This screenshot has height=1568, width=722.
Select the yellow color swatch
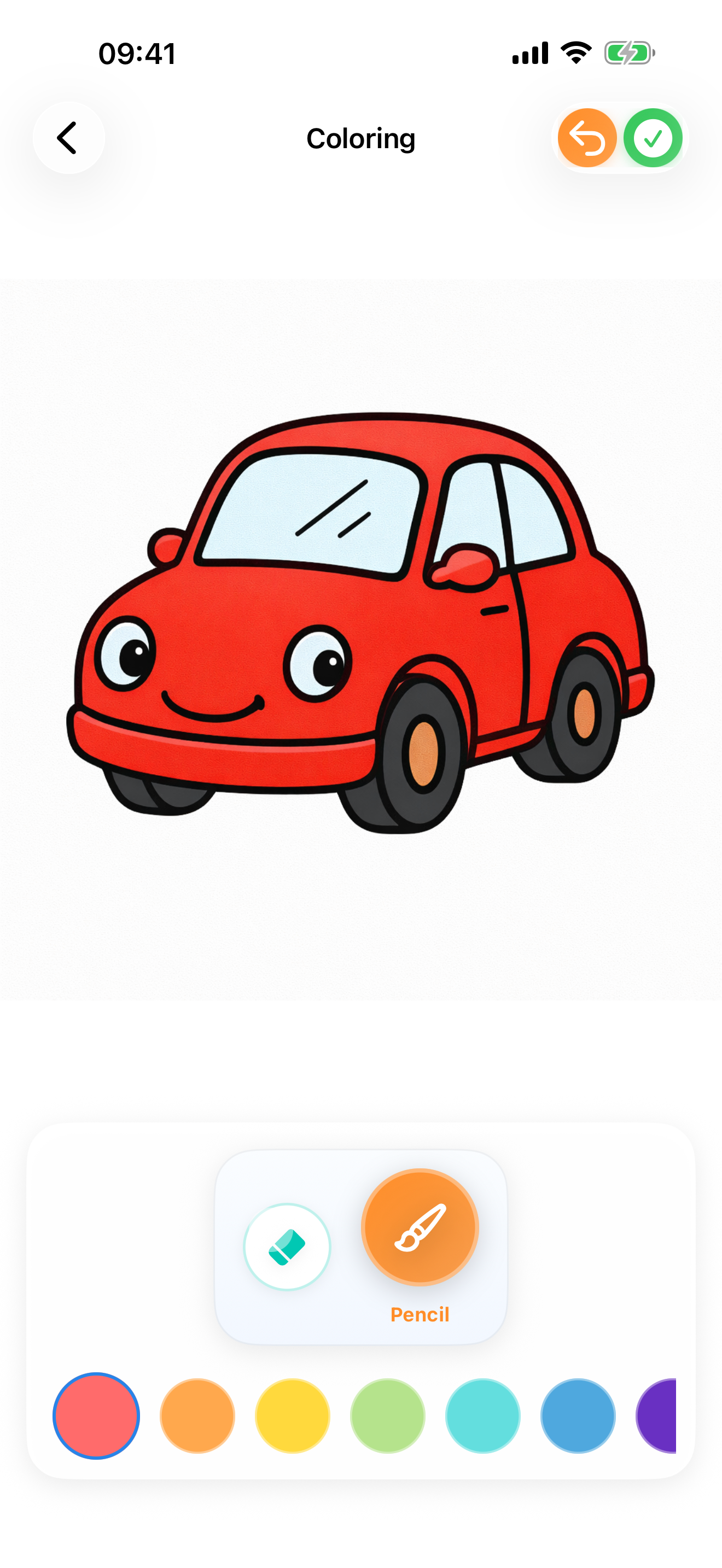tap(292, 1416)
